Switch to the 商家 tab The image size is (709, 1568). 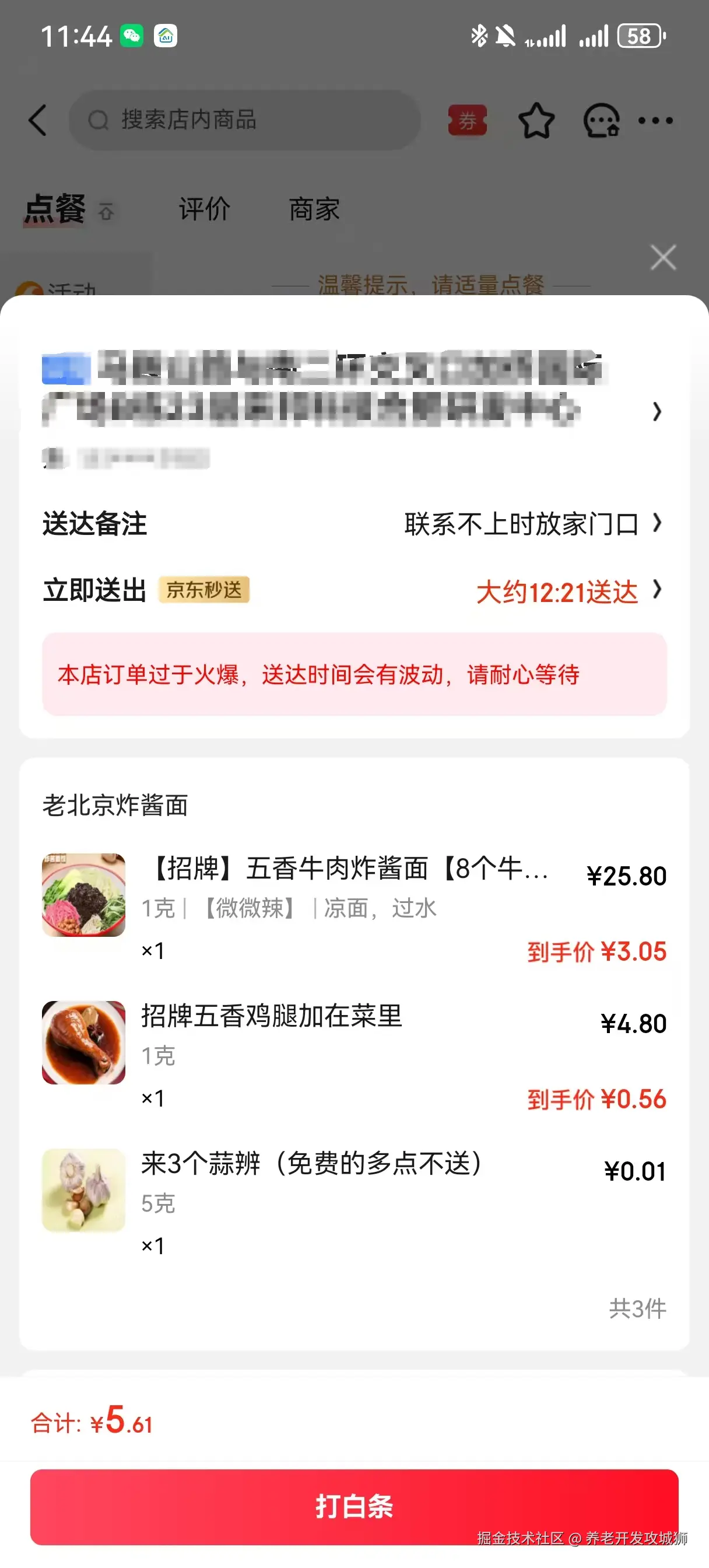click(314, 209)
